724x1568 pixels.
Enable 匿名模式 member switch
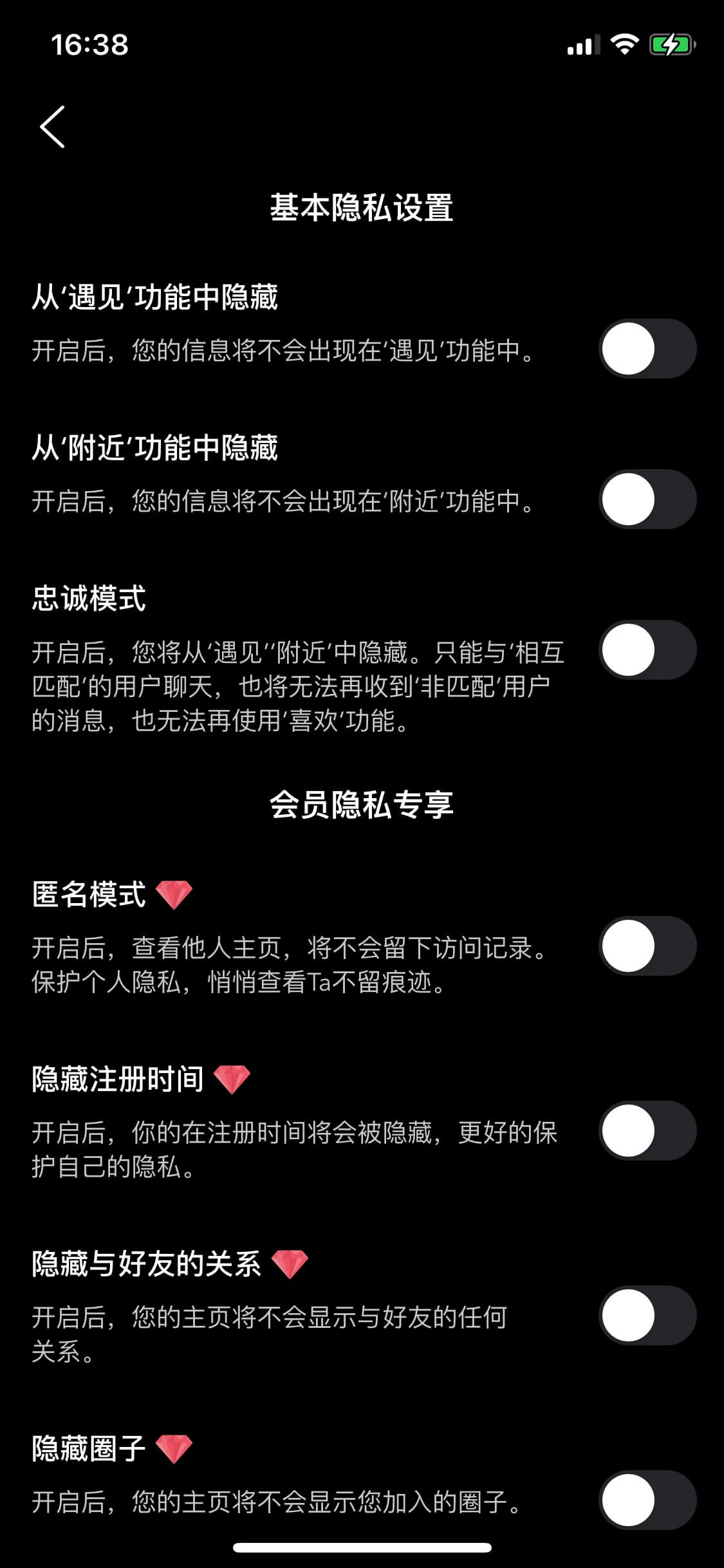[x=647, y=946]
